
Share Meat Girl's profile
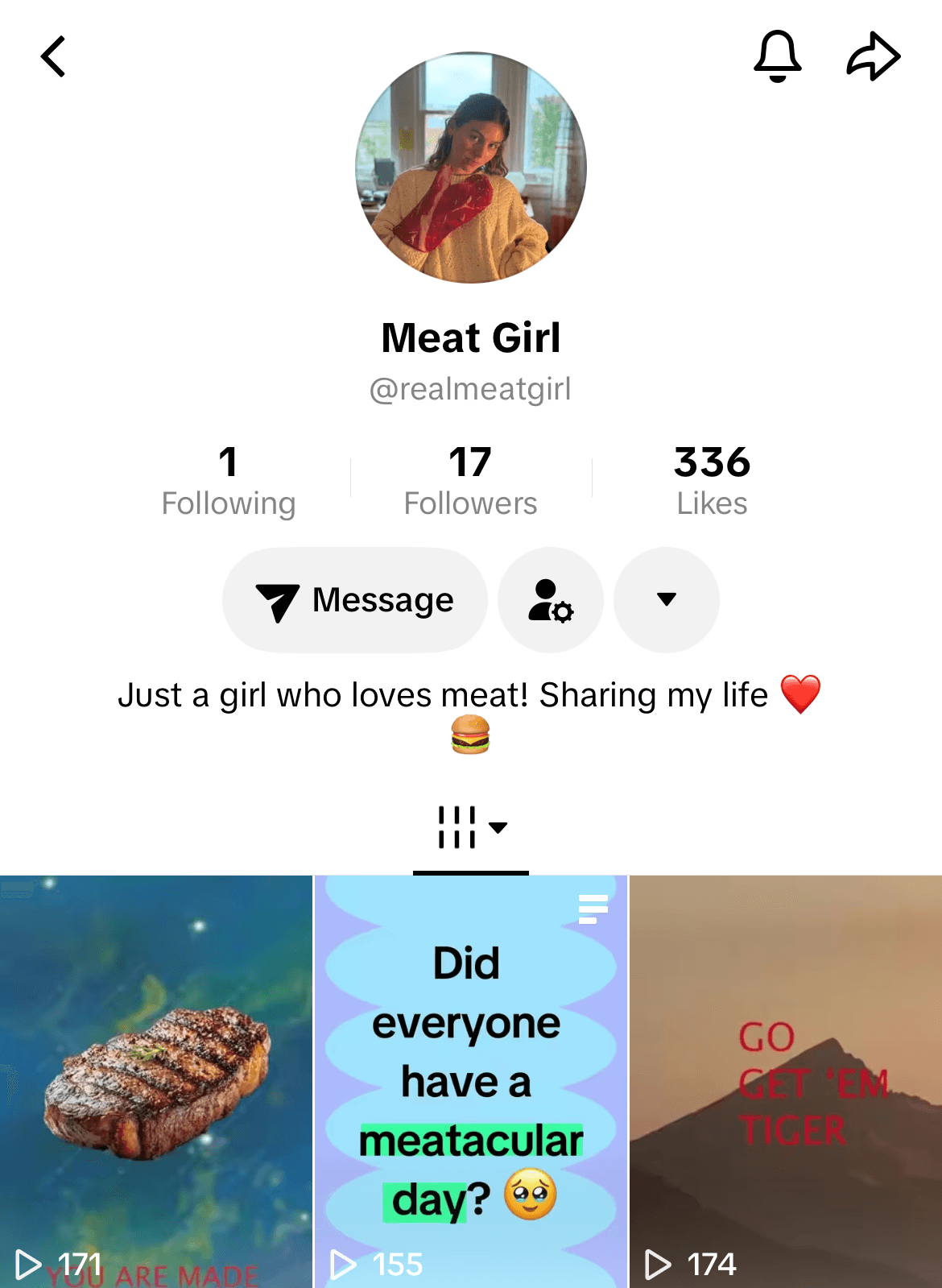873,57
